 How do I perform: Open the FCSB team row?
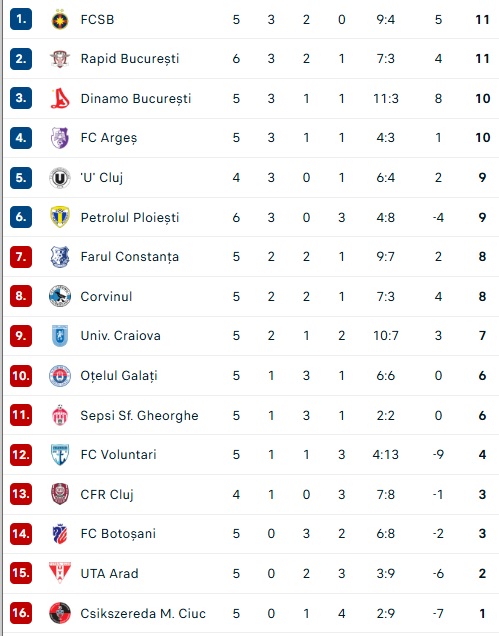click(x=251, y=19)
